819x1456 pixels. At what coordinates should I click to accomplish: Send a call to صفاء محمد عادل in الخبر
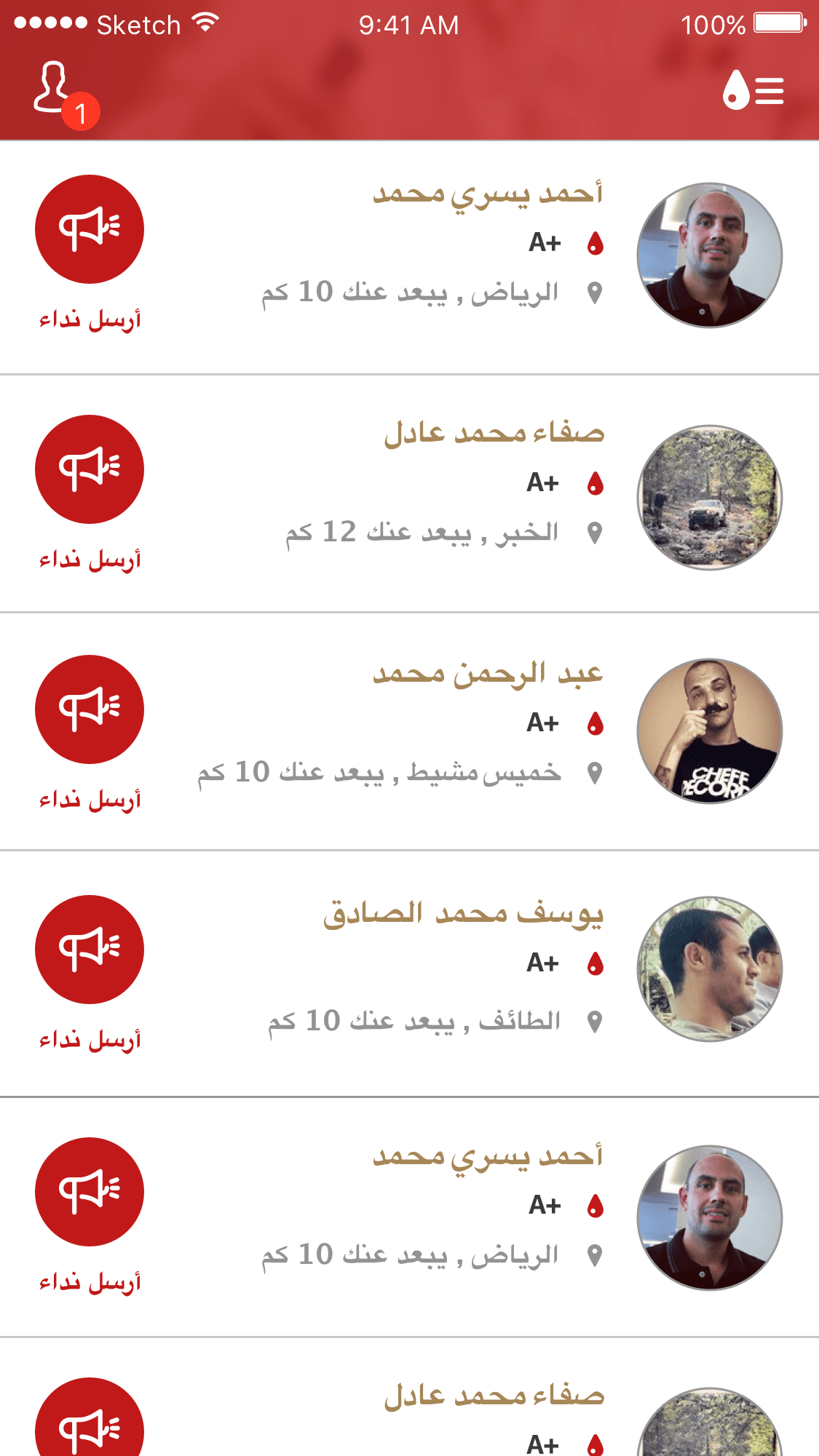[90, 469]
